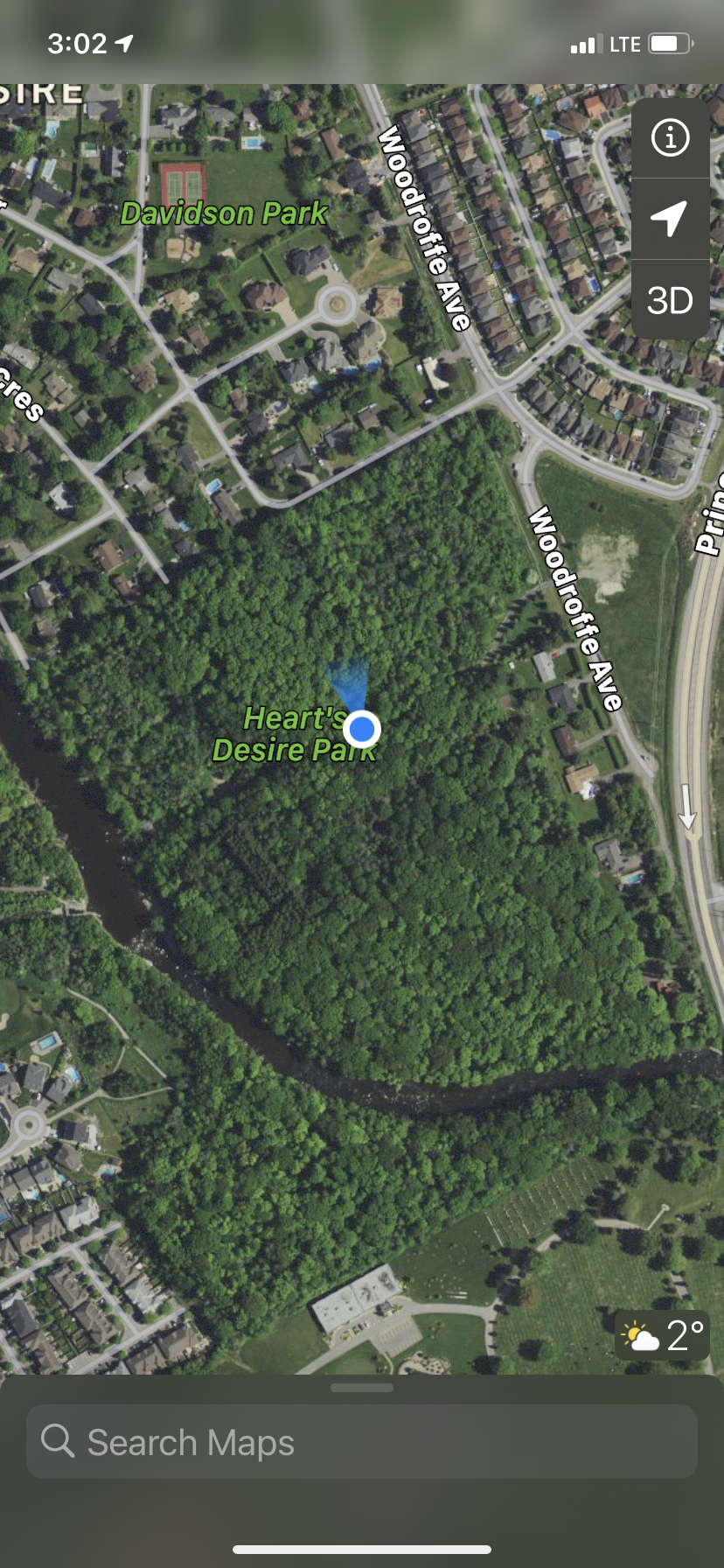The height and width of the screenshot is (1568, 724).
Task: Switch the map to 3D view
Action: (670, 300)
